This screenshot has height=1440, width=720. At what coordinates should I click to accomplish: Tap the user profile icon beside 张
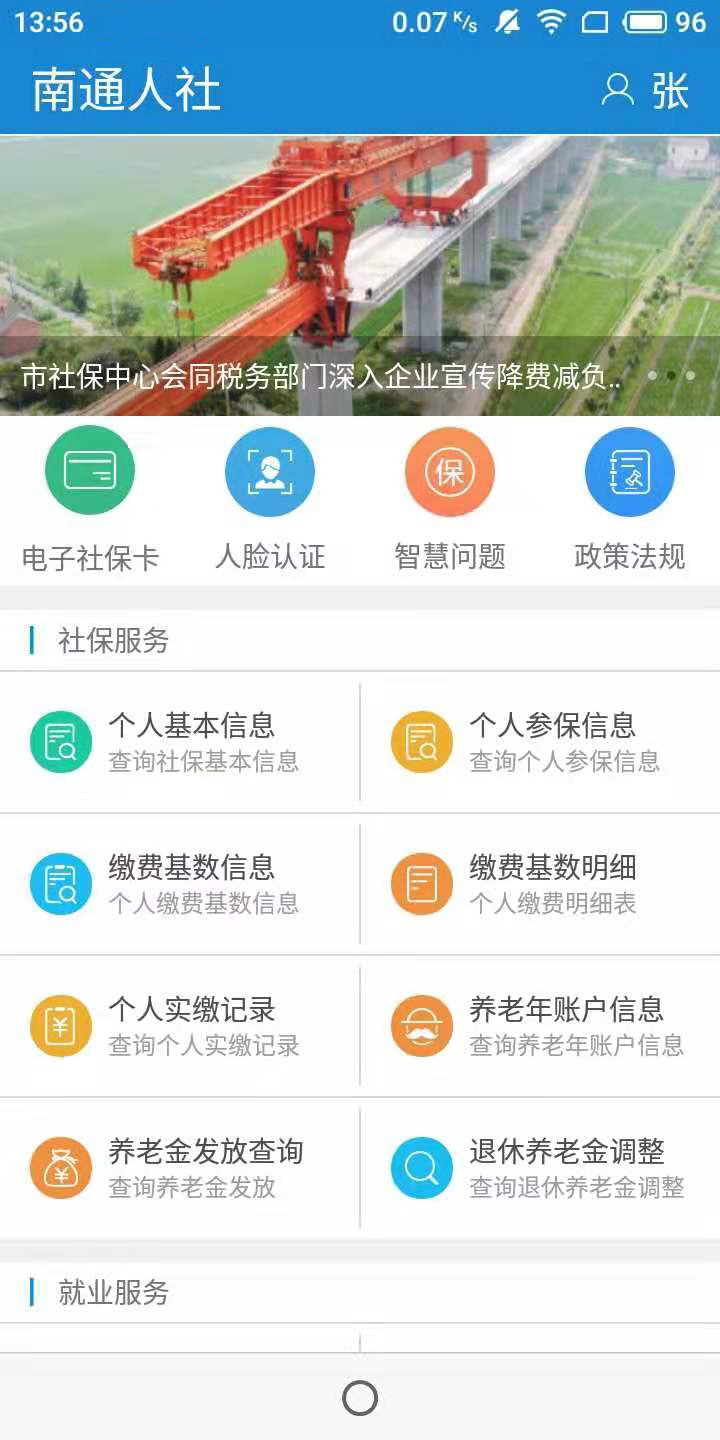(x=617, y=90)
